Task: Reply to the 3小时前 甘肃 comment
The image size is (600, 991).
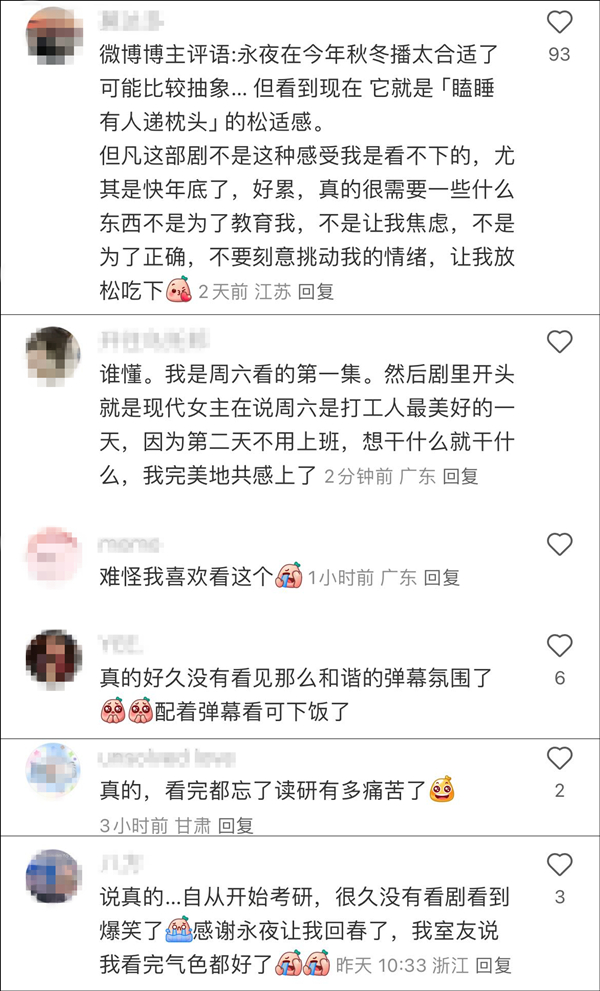Action: 236,826
